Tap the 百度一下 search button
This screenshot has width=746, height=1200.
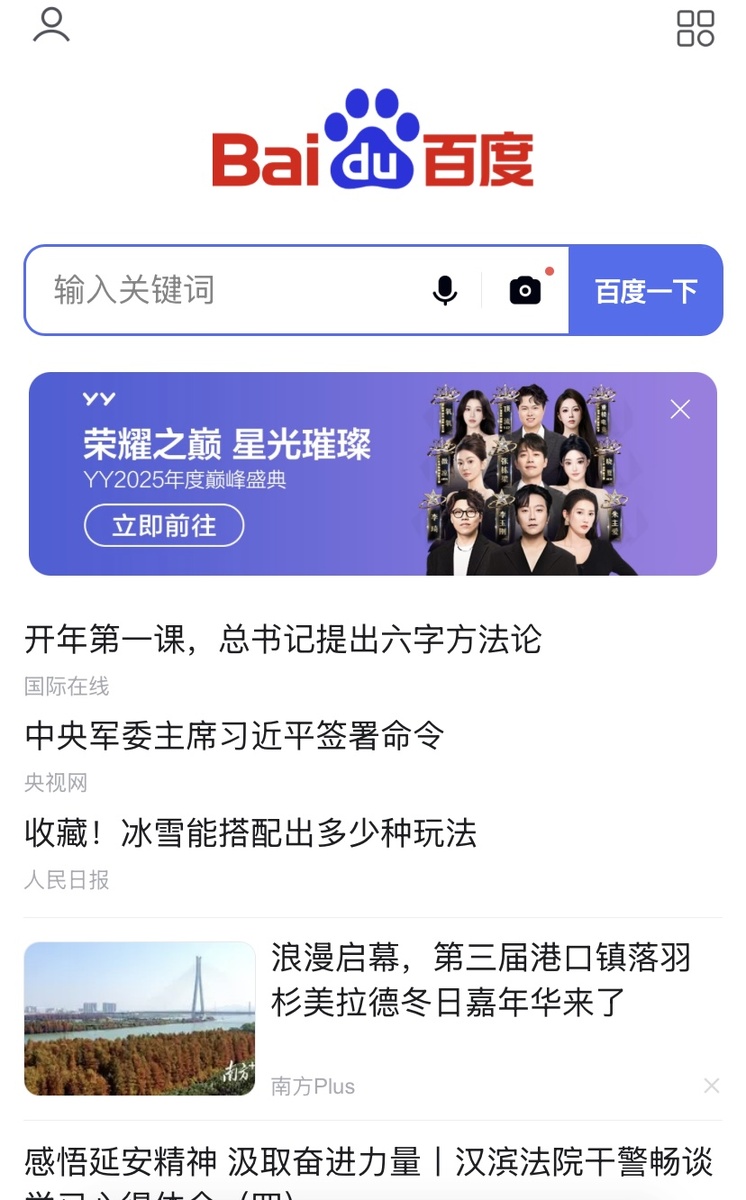(x=646, y=290)
